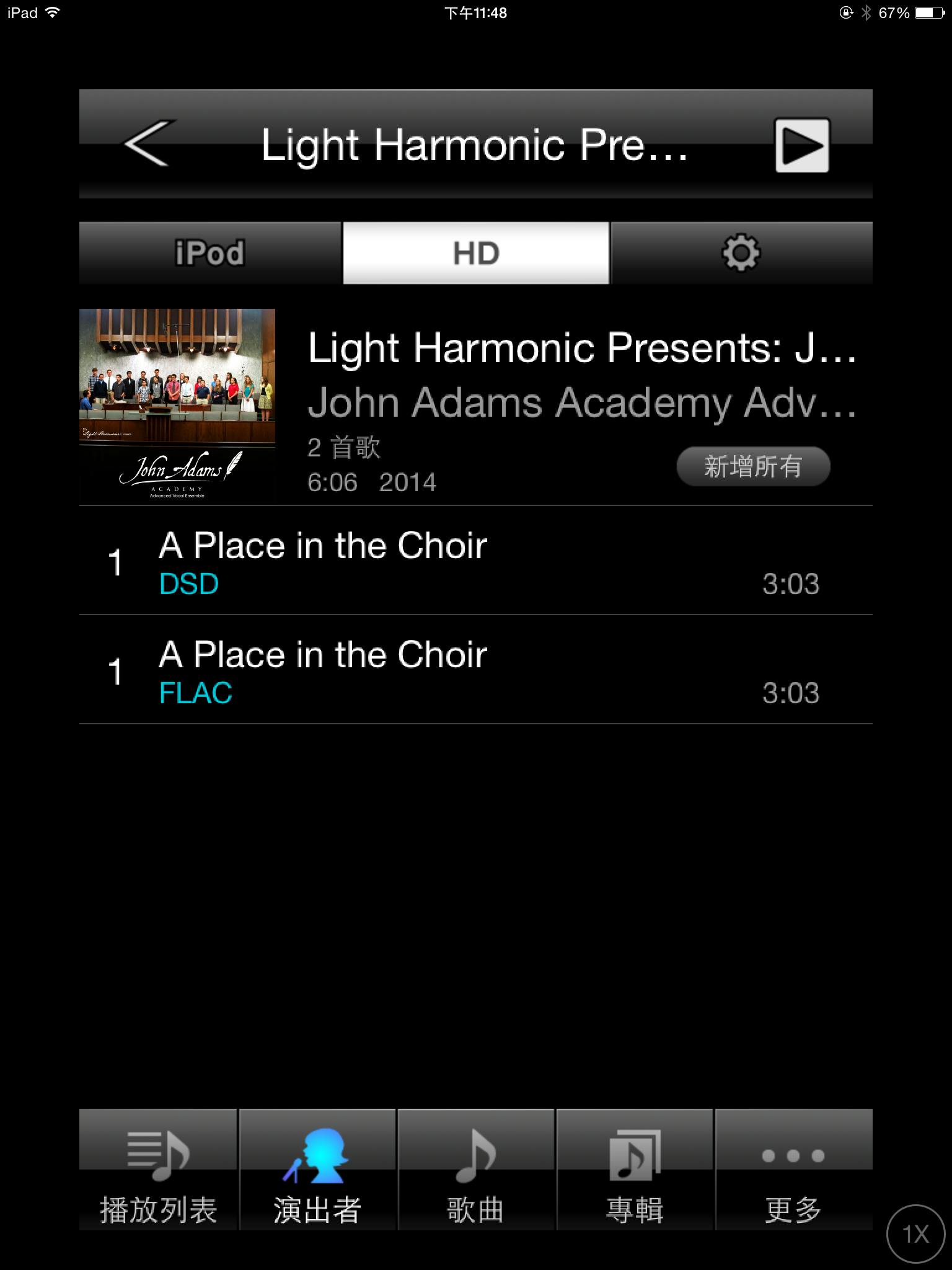Switch to the iPod source tab

point(210,253)
